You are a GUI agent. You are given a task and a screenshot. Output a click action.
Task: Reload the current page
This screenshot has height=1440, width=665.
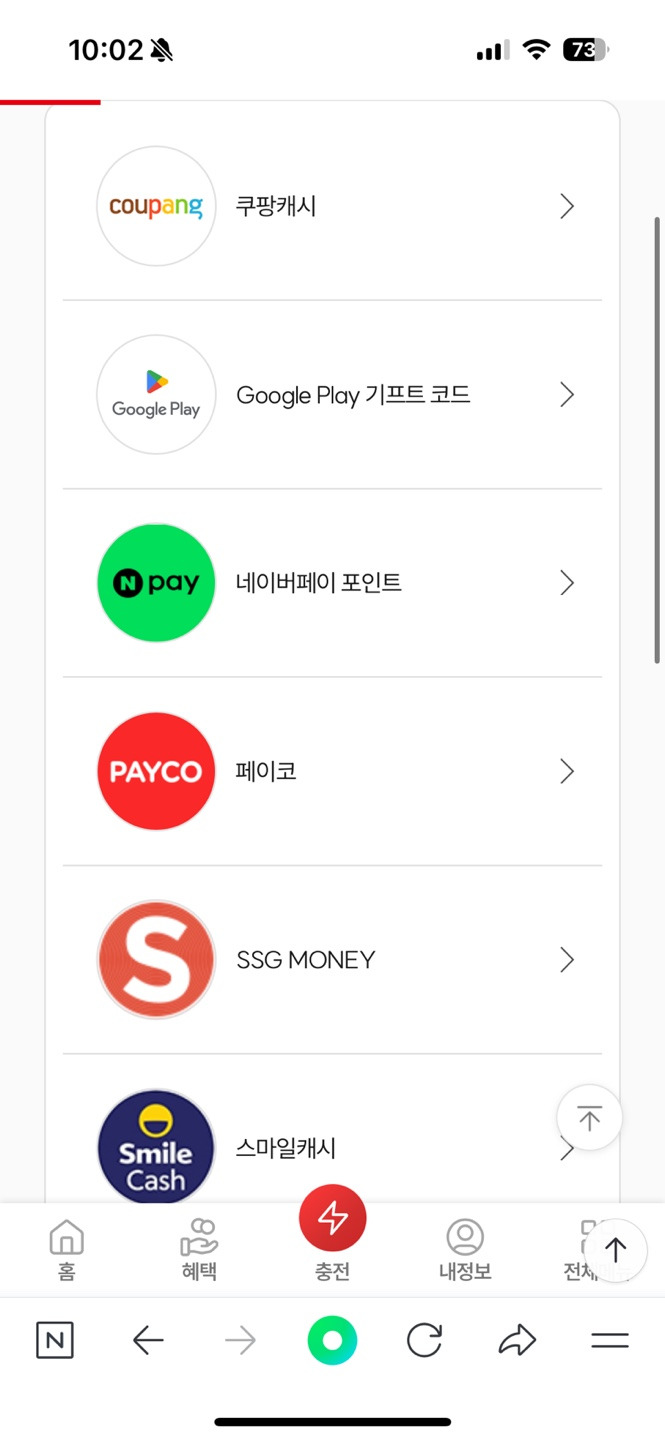click(x=424, y=1340)
